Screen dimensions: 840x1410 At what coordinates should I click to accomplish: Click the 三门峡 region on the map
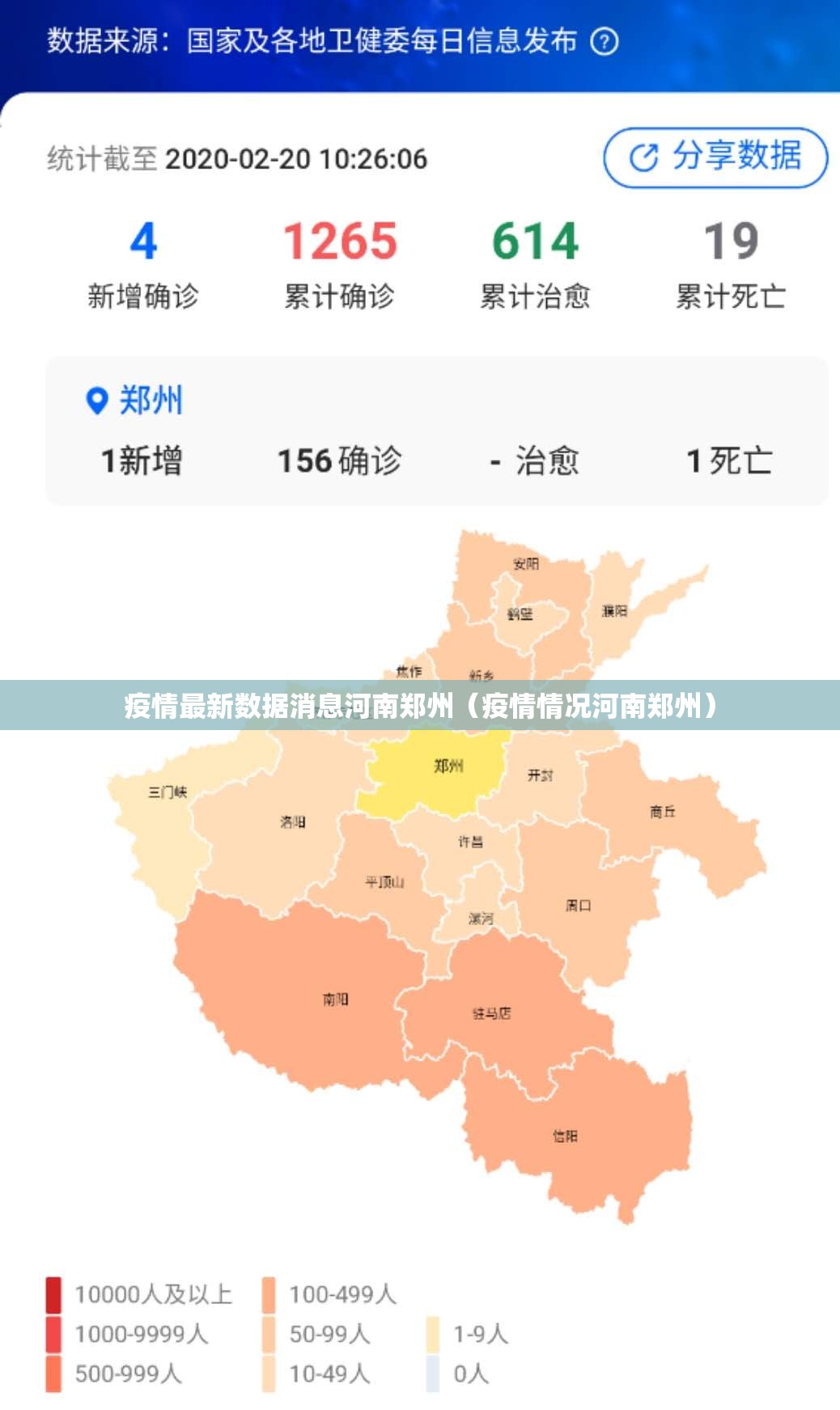(168, 791)
